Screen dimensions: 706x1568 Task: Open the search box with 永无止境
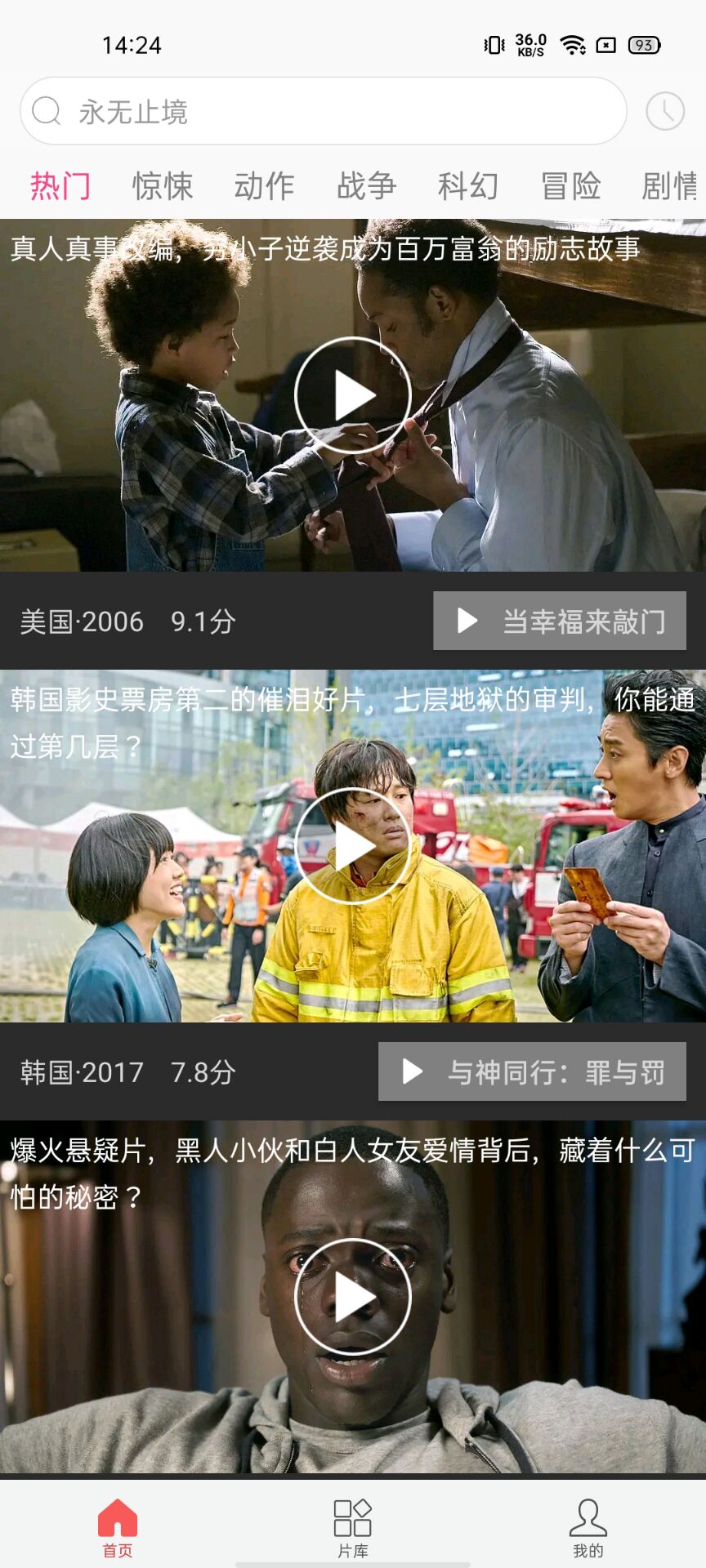click(323, 111)
